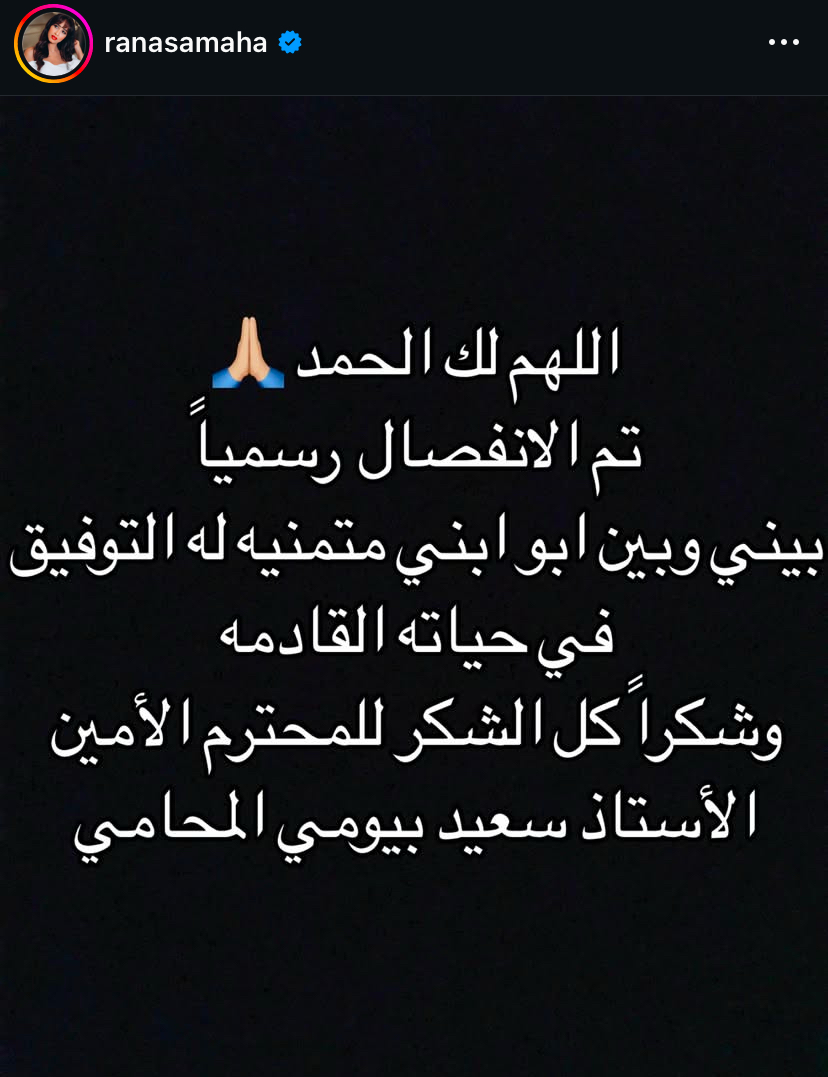Open the ranasamaha username profile link

(185, 43)
